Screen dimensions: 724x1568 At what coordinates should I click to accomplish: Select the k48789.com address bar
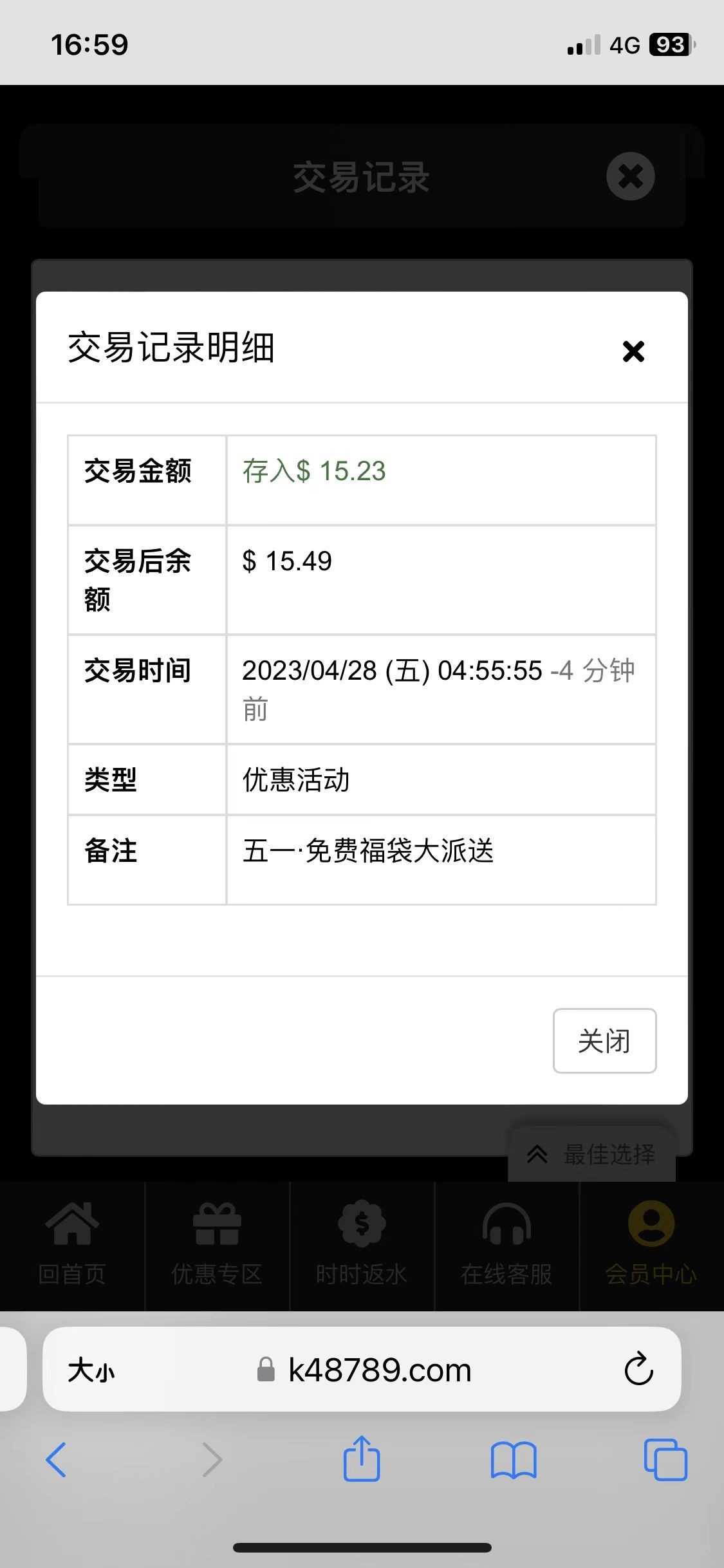(380, 1370)
